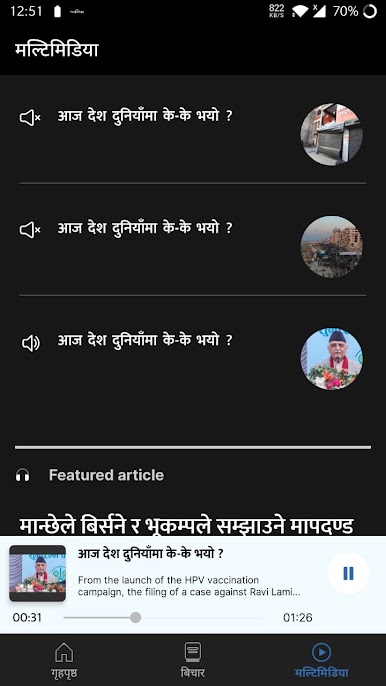Image resolution: width=386 pixels, height=686 pixels.
Task: Tap the audio progress bar to seek
Action: (x=163, y=617)
